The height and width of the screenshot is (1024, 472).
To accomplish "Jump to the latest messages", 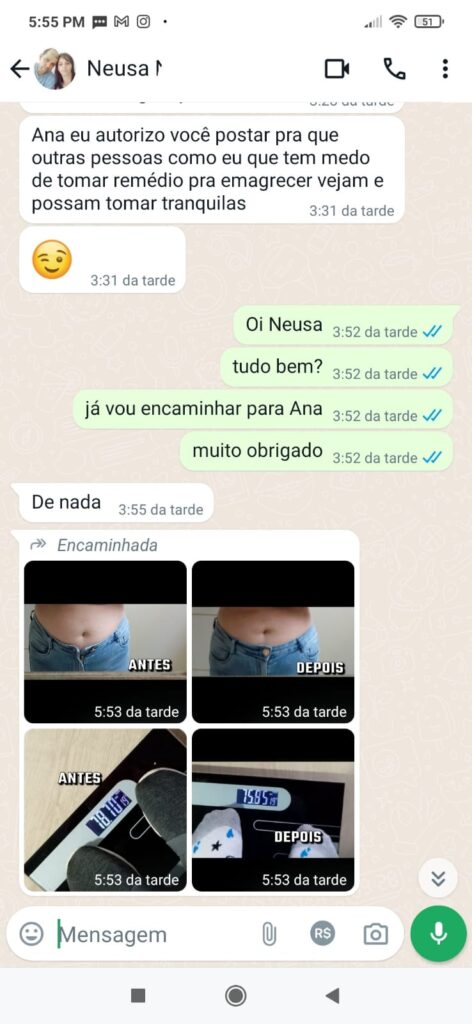I will [x=438, y=879].
